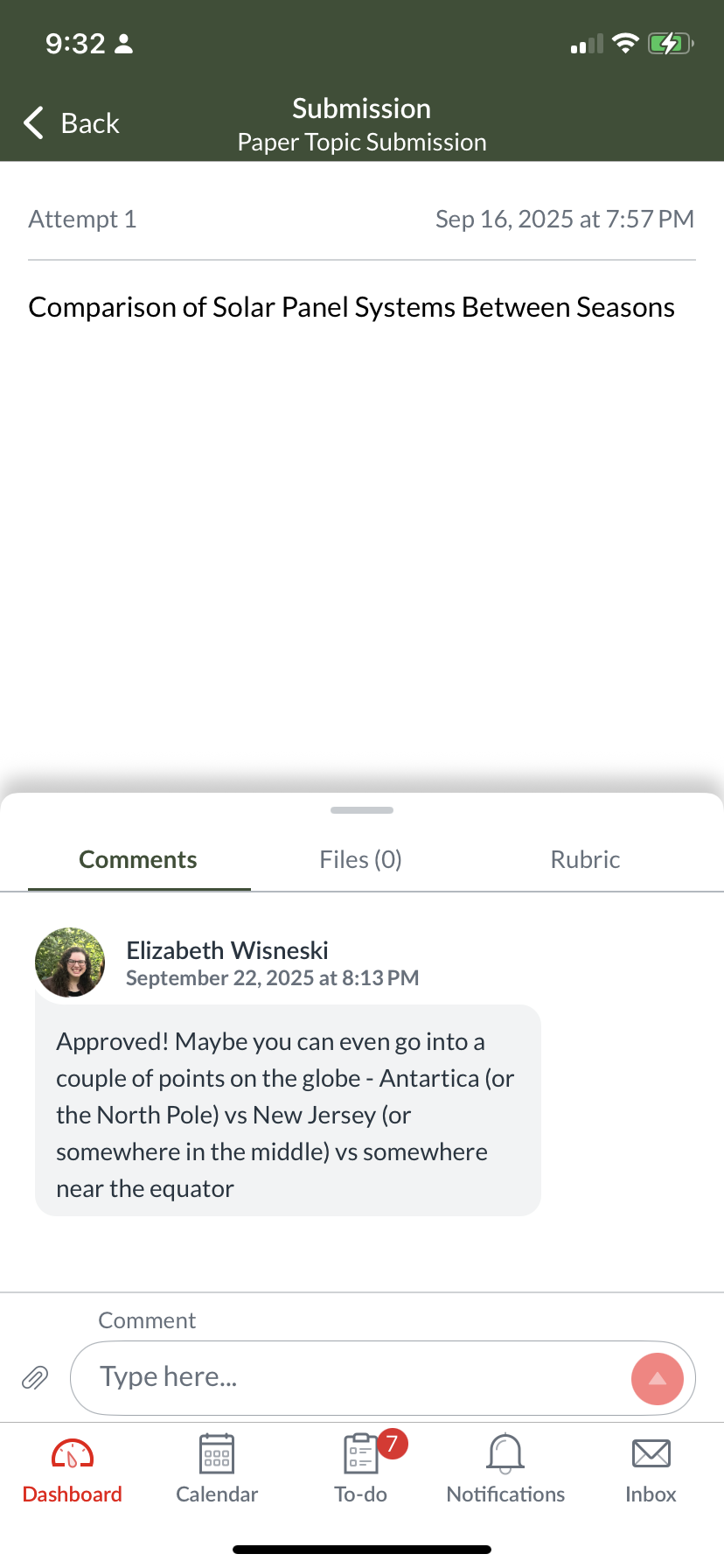724x1568 pixels.
Task: Switch to the Files (0) tab
Action: pos(360,859)
